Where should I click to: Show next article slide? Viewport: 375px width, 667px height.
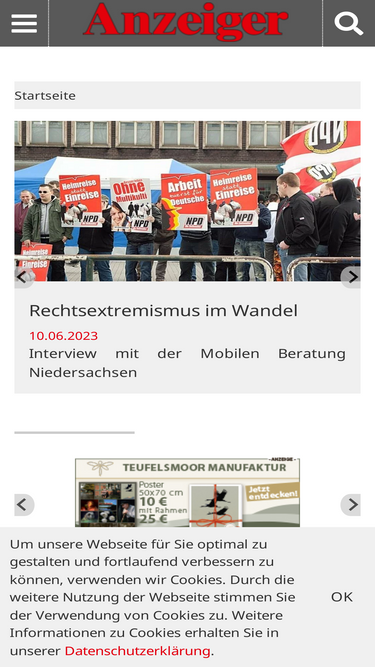coord(352,277)
